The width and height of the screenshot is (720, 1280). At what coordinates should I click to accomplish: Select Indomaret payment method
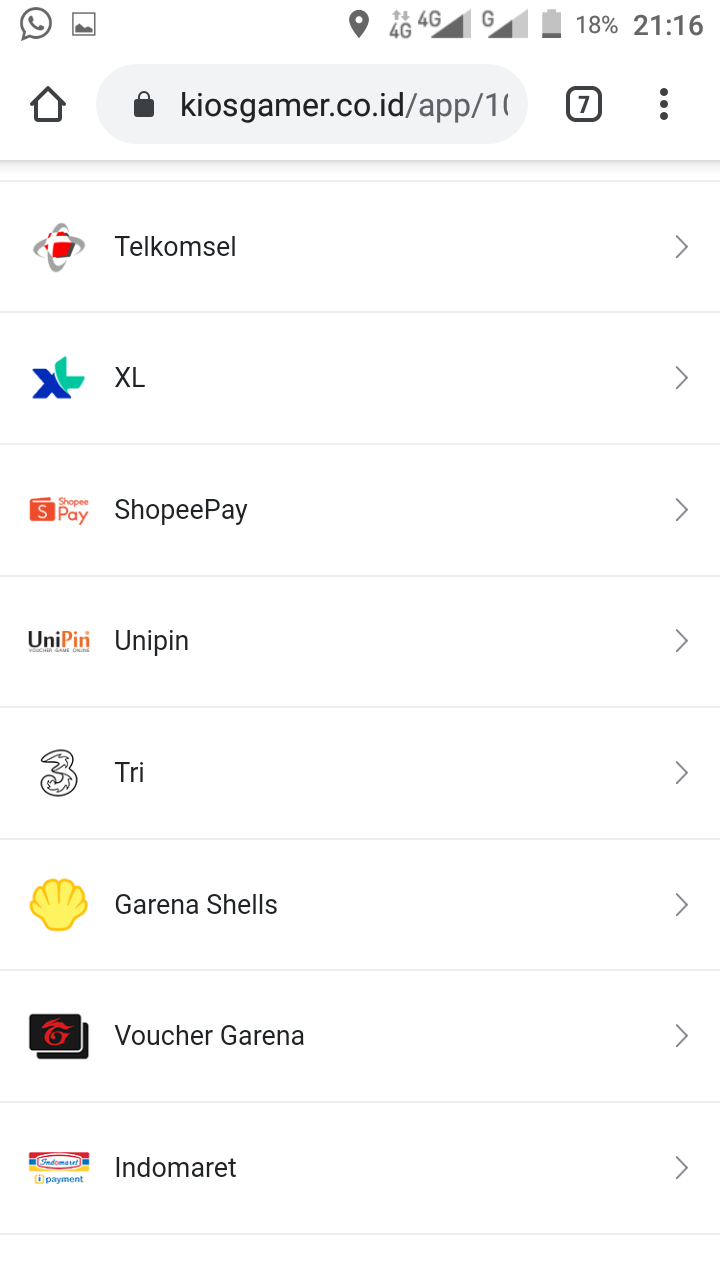360,1168
